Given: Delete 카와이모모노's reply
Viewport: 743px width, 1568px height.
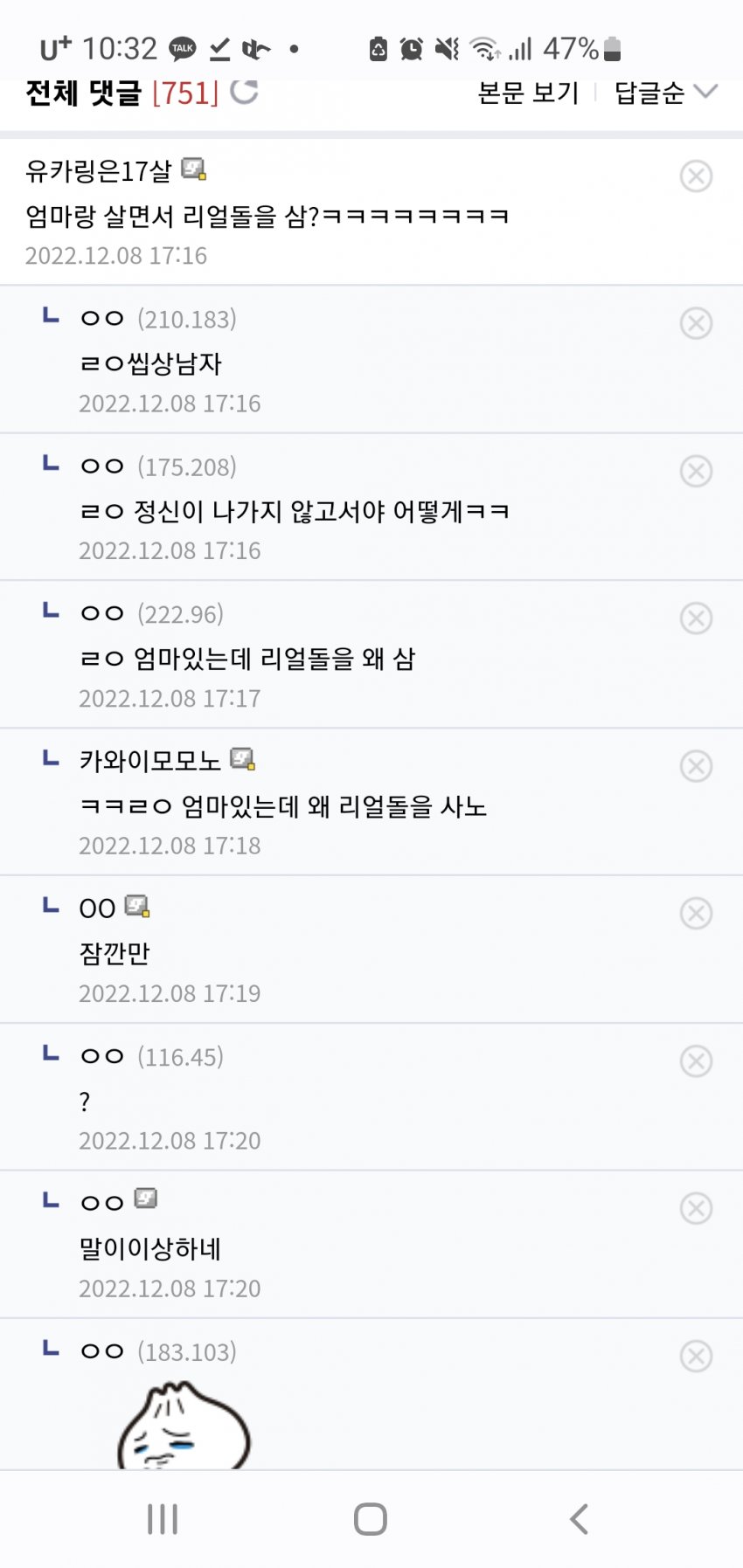Looking at the screenshot, I should tap(696, 767).
